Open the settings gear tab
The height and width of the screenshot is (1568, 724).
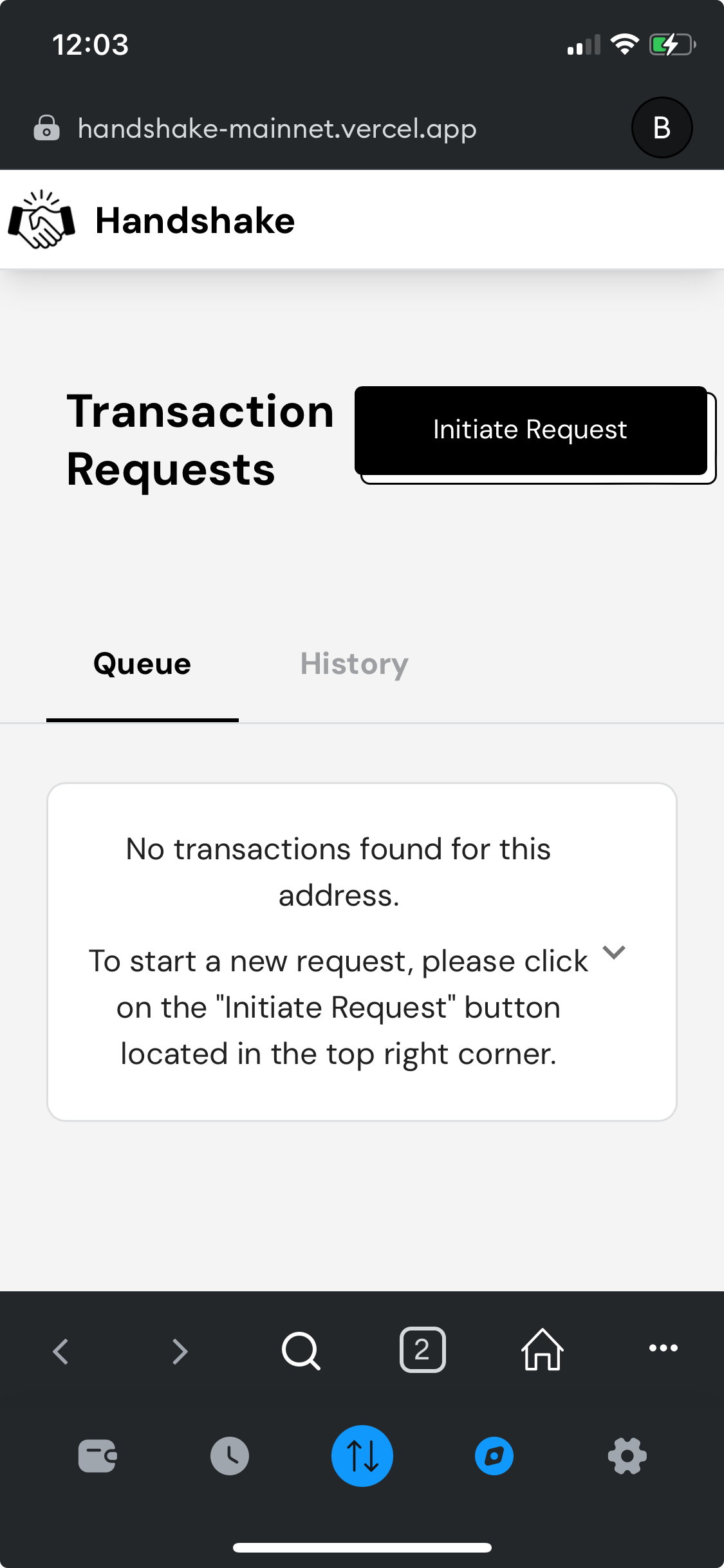[627, 1456]
